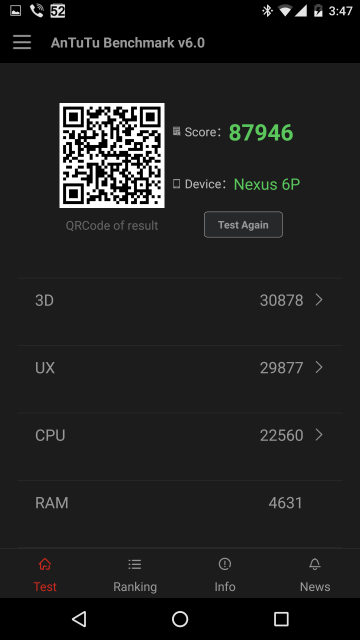Image resolution: width=360 pixels, height=640 pixels.
Task: Open recent apps from the navigation bar
Action: point(281,619)
